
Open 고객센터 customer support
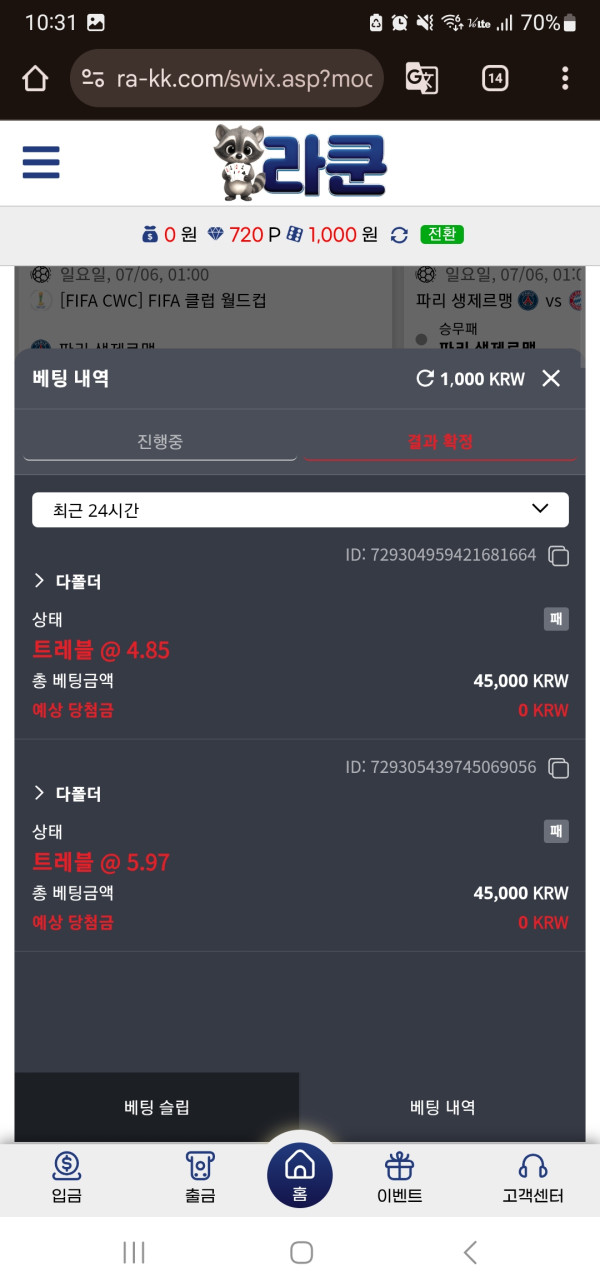click(533, 1177)
